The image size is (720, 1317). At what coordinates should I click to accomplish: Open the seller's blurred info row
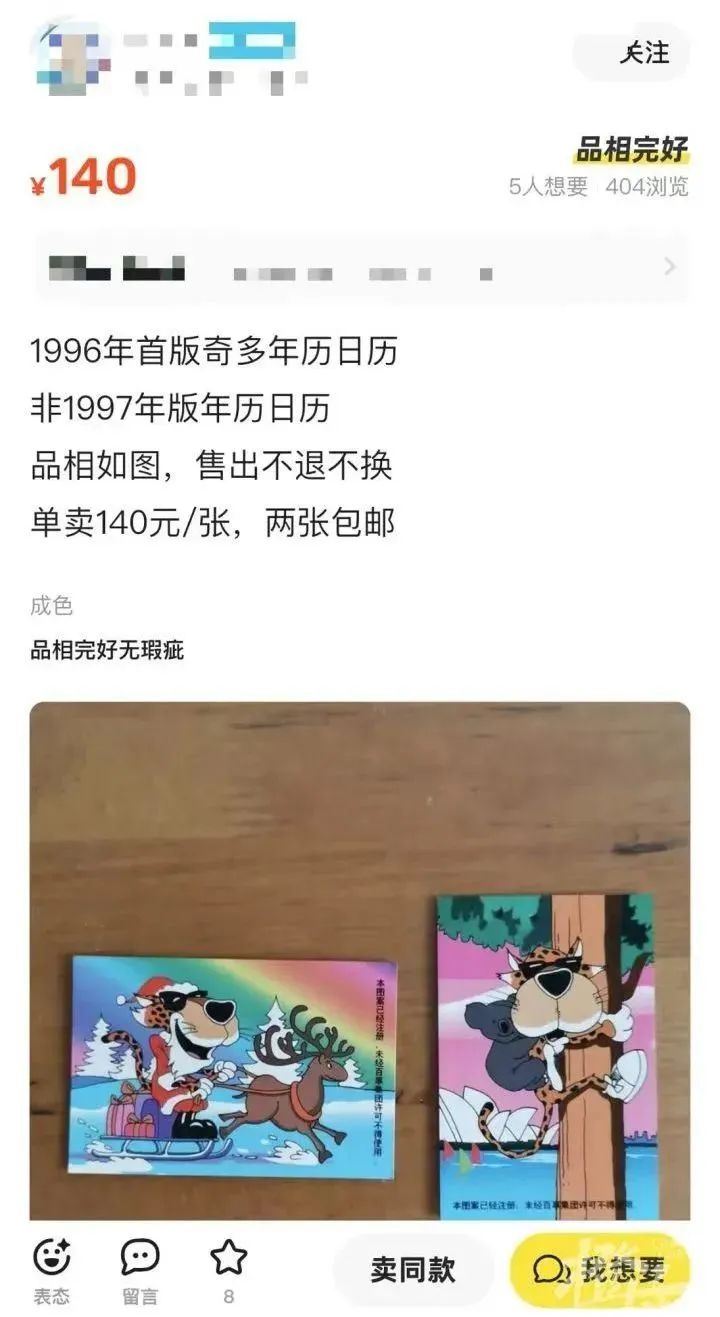coord(360,268)
